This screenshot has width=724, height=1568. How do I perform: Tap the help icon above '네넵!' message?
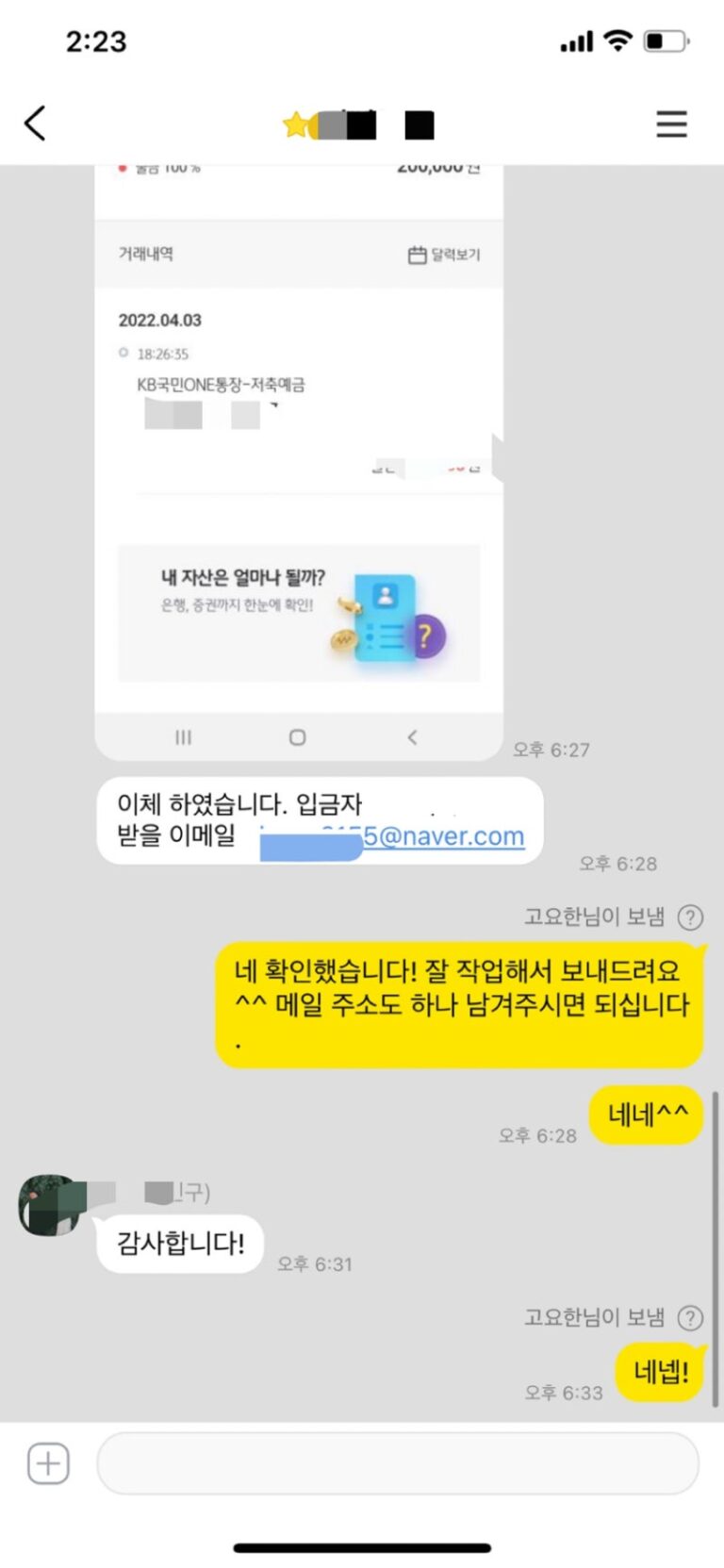[691, 1317]
